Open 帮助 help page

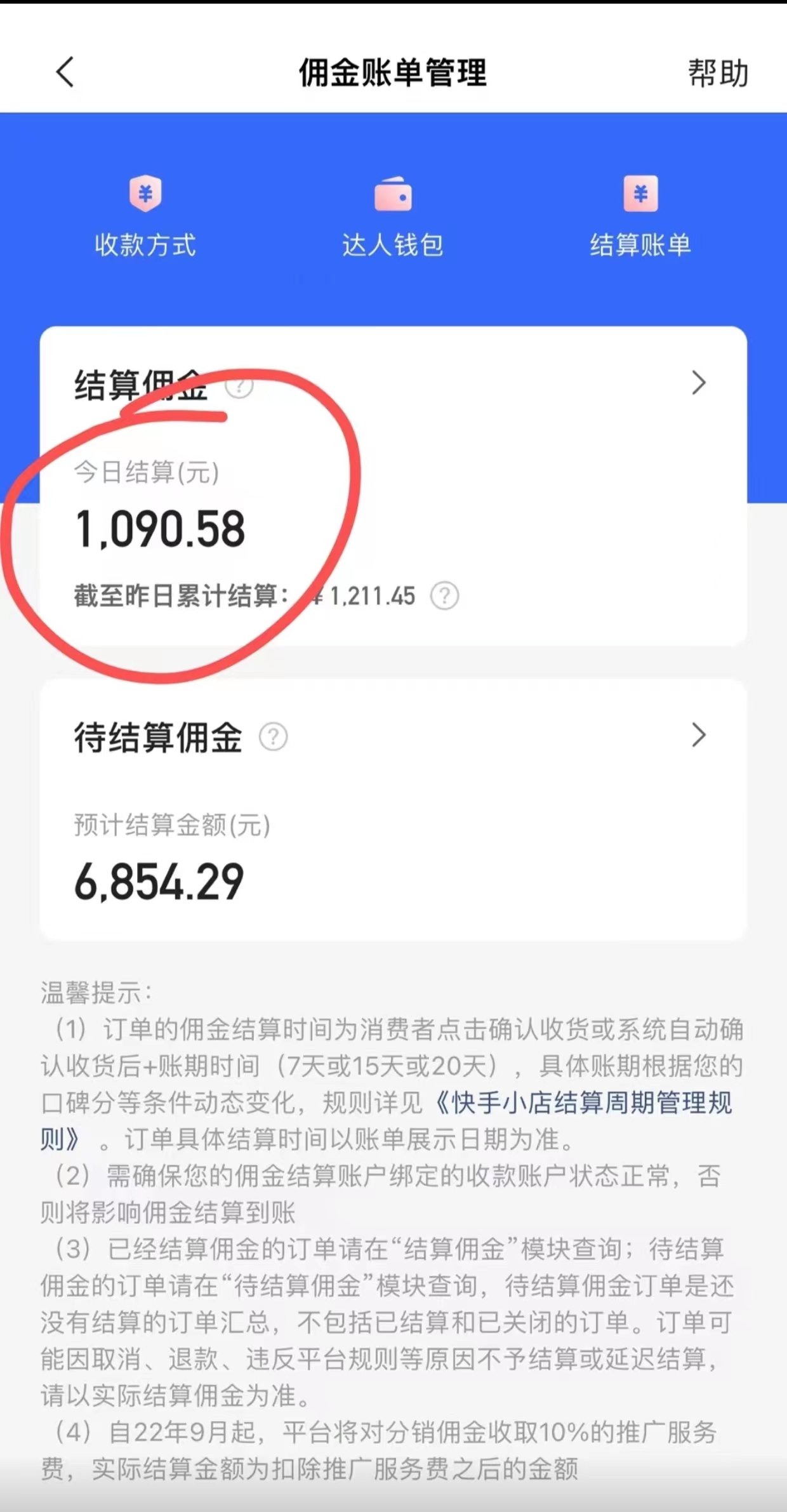(x=718, y=73)
